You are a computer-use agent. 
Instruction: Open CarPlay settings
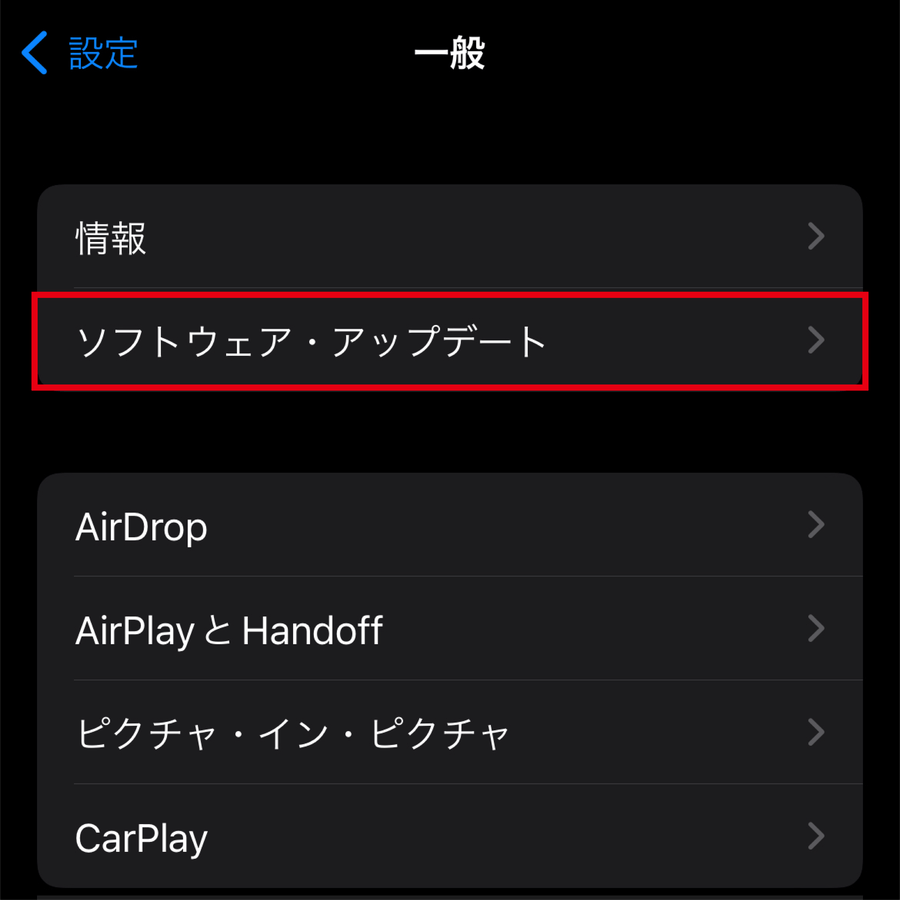(450, 837)
